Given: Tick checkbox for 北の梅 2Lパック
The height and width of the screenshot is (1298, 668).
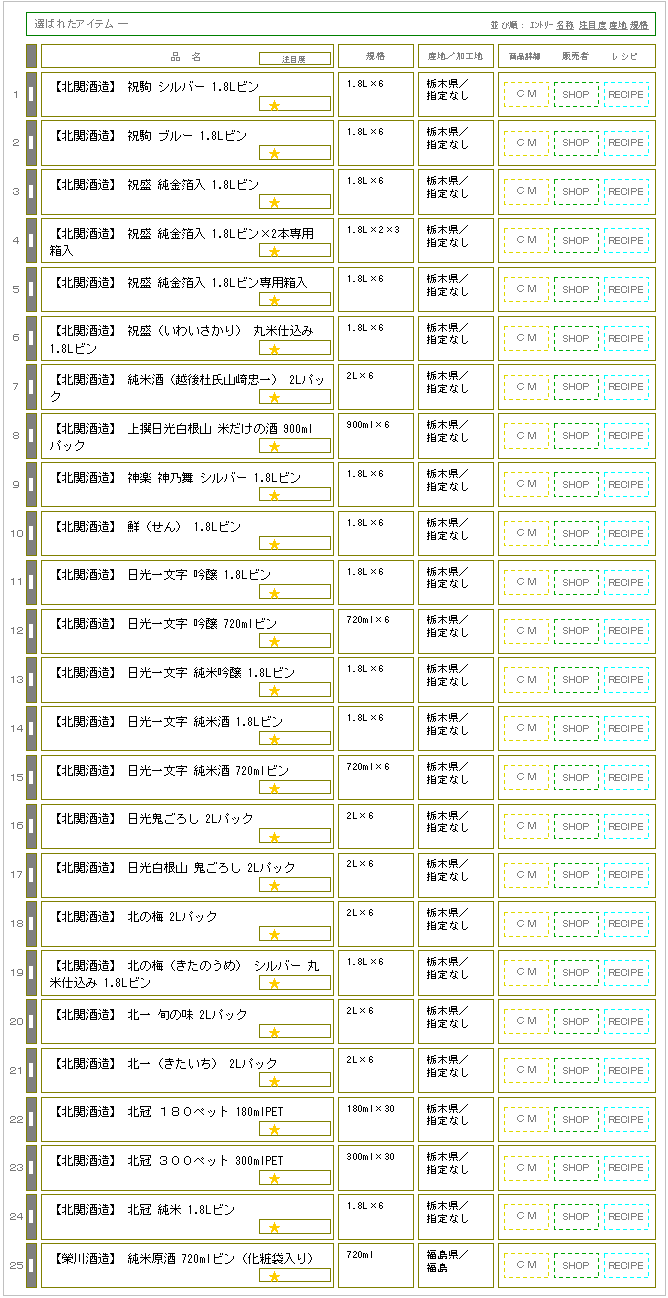Looking at the screenshot, I should tap(31, 923).
